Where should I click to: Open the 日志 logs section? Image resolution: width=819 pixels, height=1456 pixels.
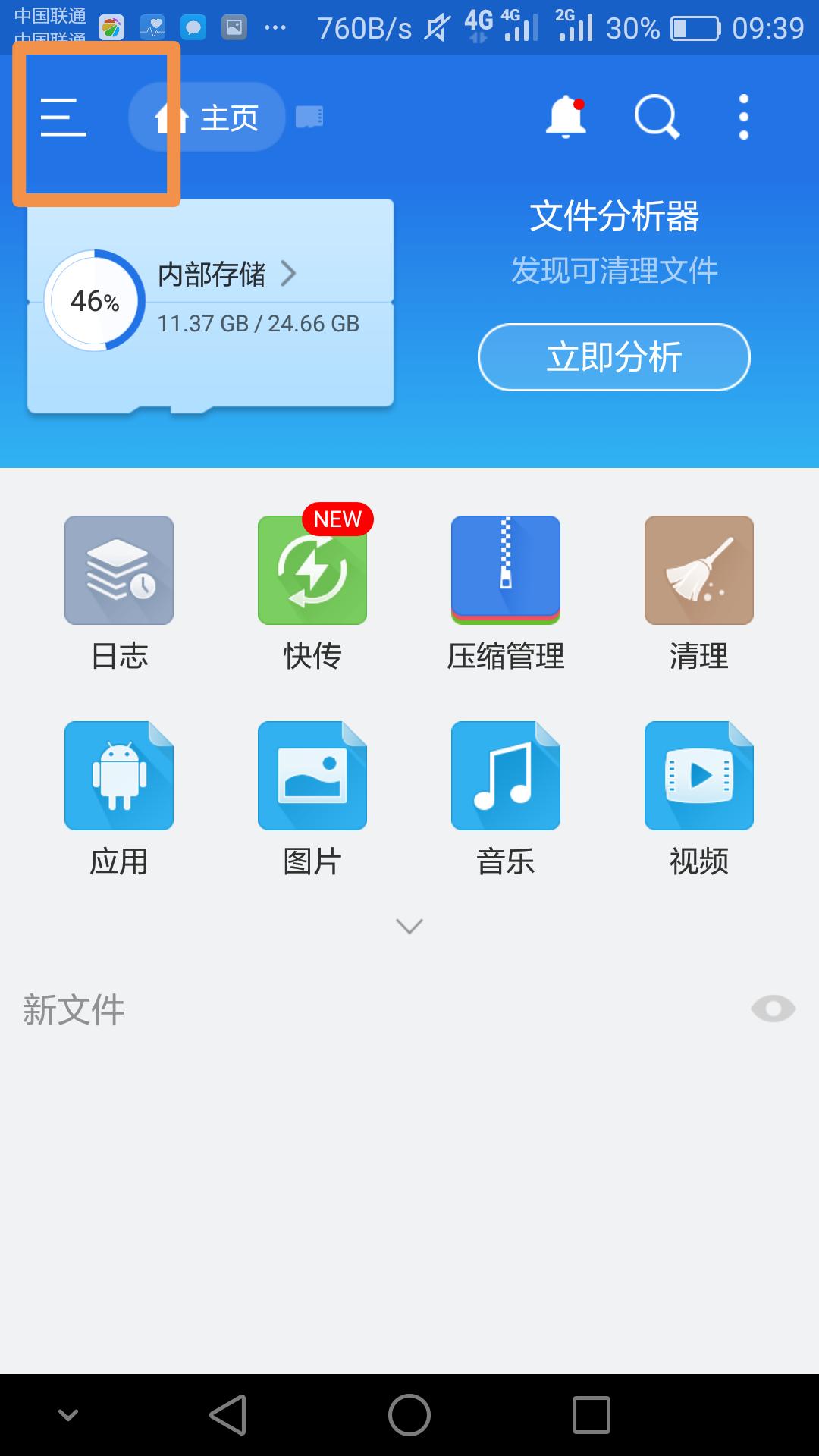pos(119,570)
